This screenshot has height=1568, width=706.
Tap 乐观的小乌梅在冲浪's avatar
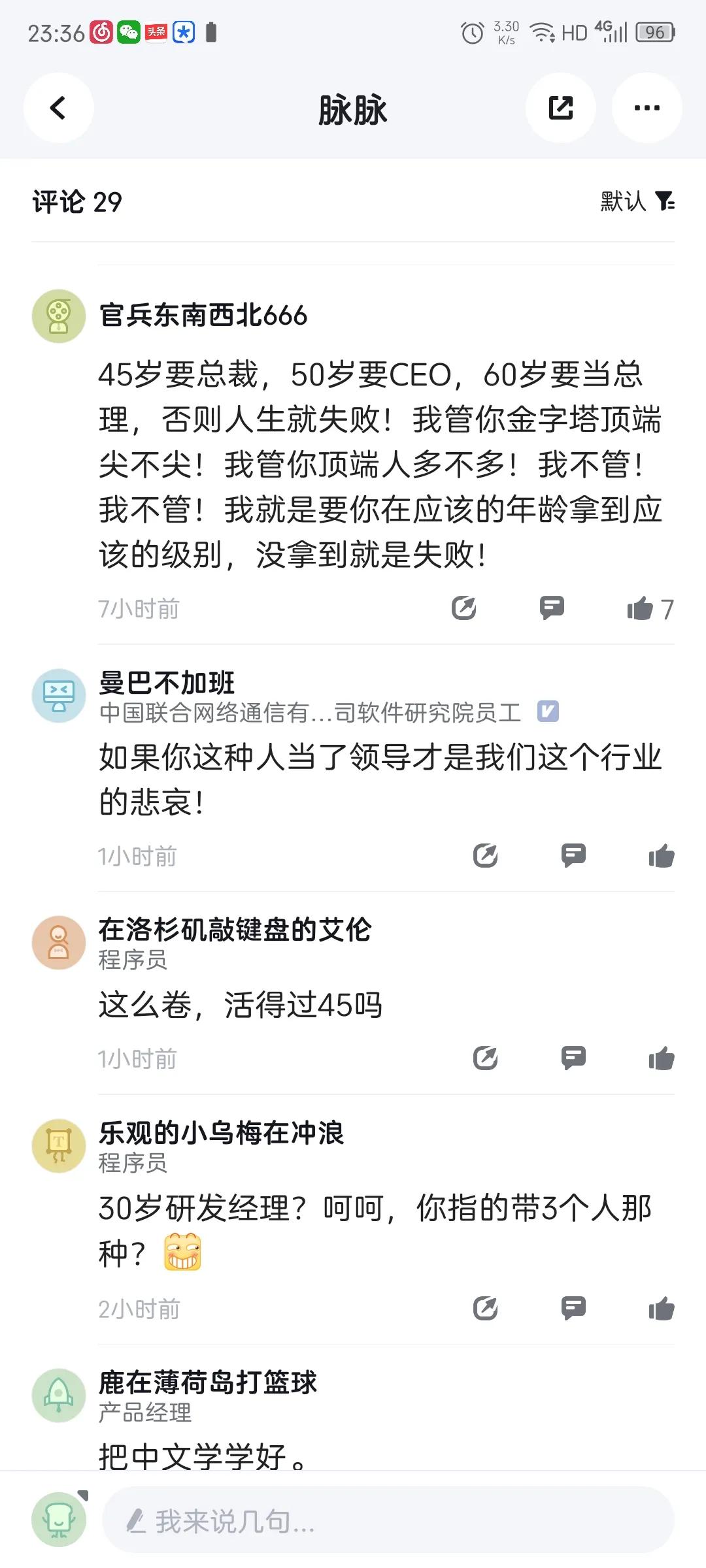pyautogui.click(x=59, y=1136)
